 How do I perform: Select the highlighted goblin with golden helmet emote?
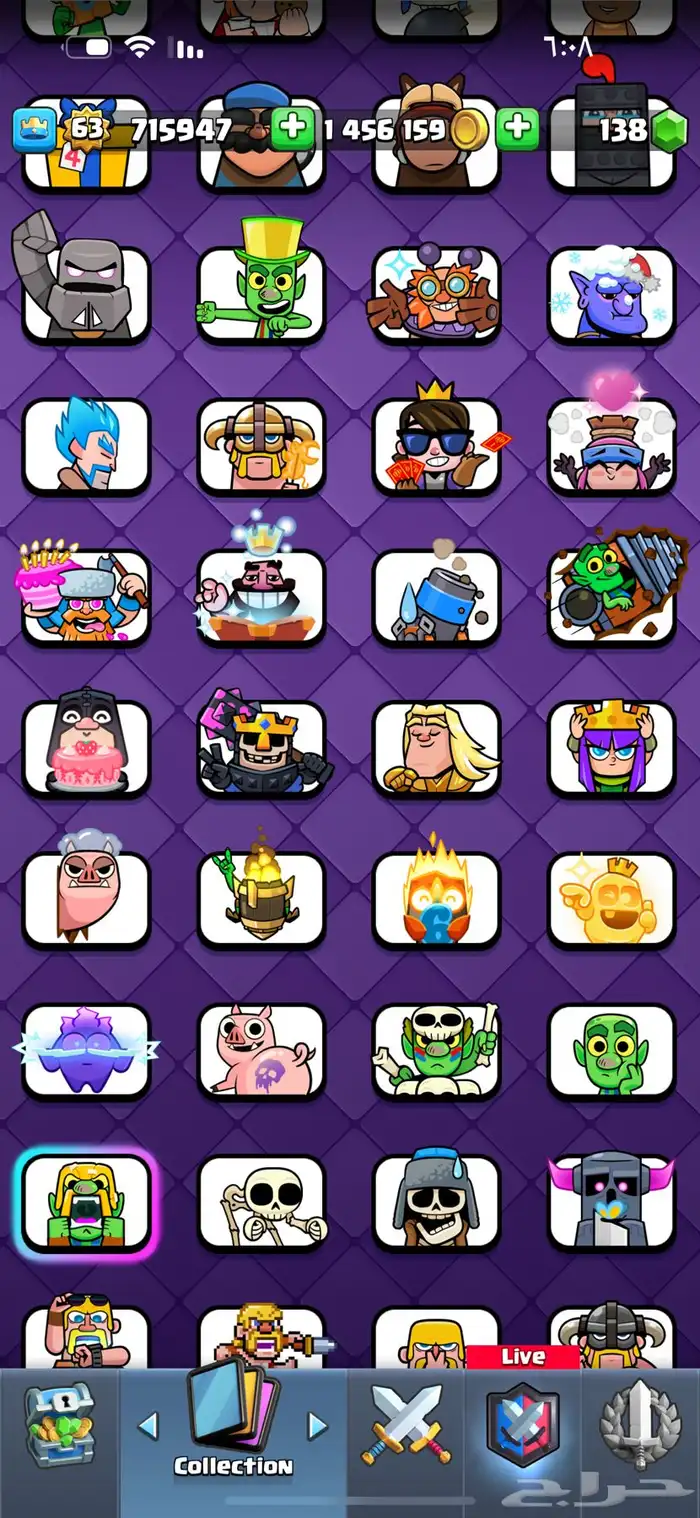(x=86, y=1202)
